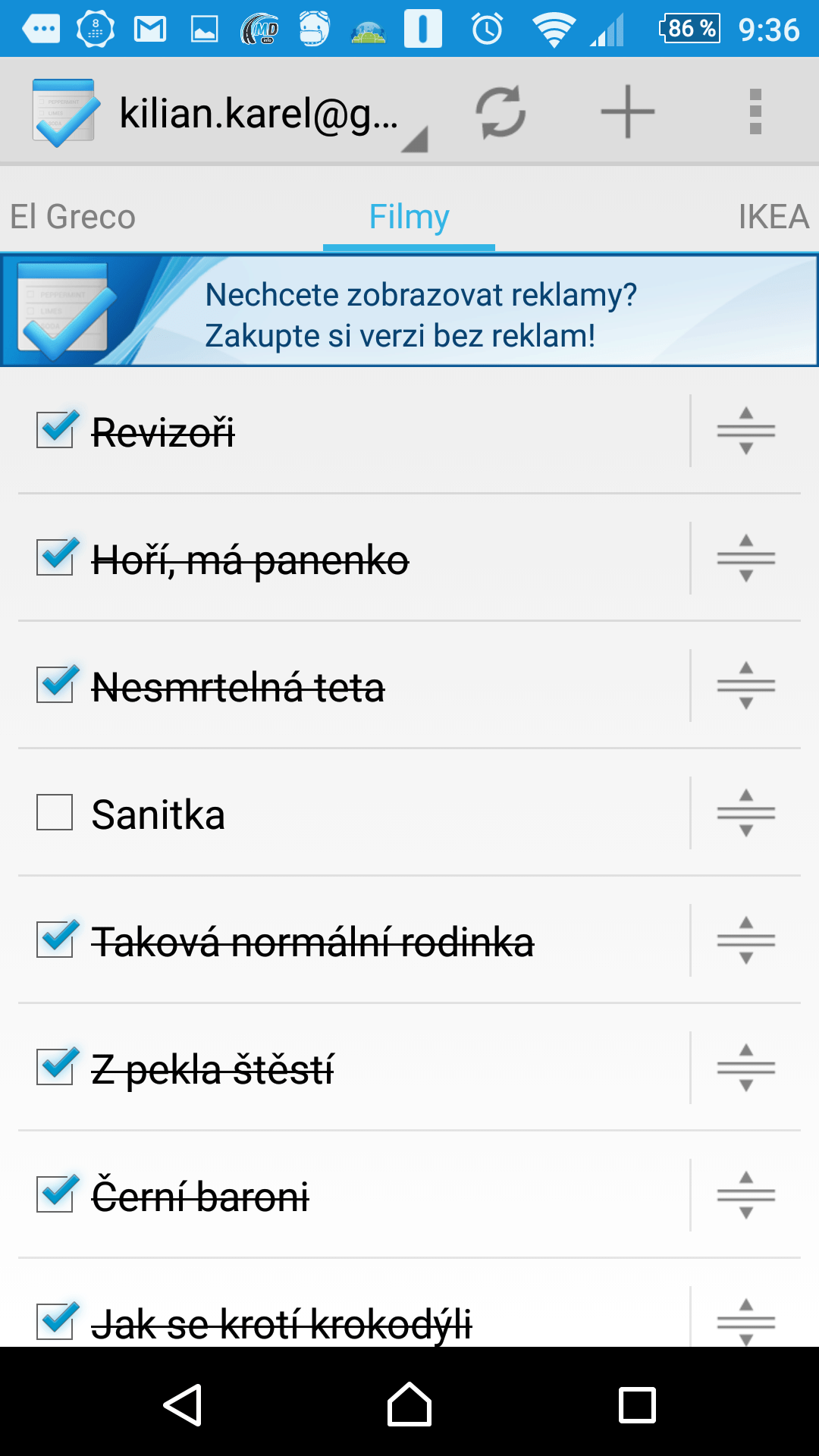Tap reorder handle for Revizoři

coord(746,430)
